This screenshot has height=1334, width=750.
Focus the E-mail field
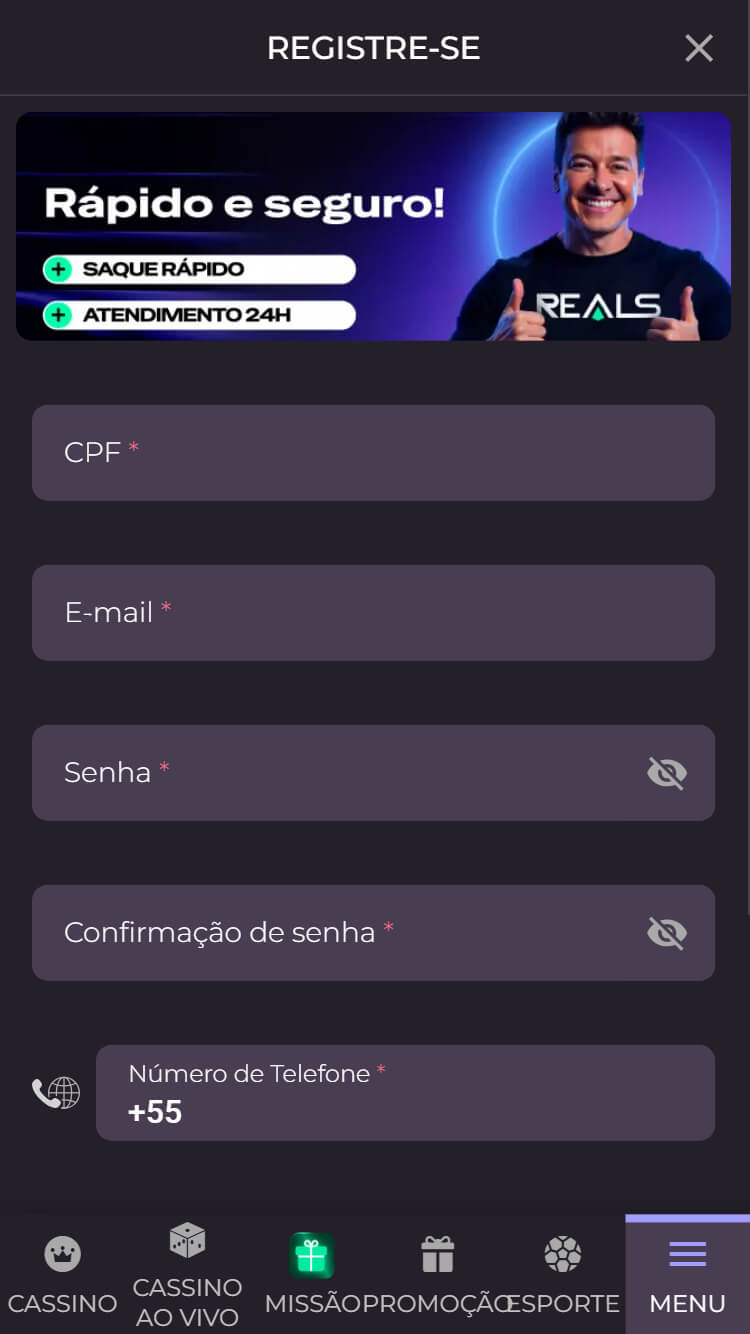373,613
